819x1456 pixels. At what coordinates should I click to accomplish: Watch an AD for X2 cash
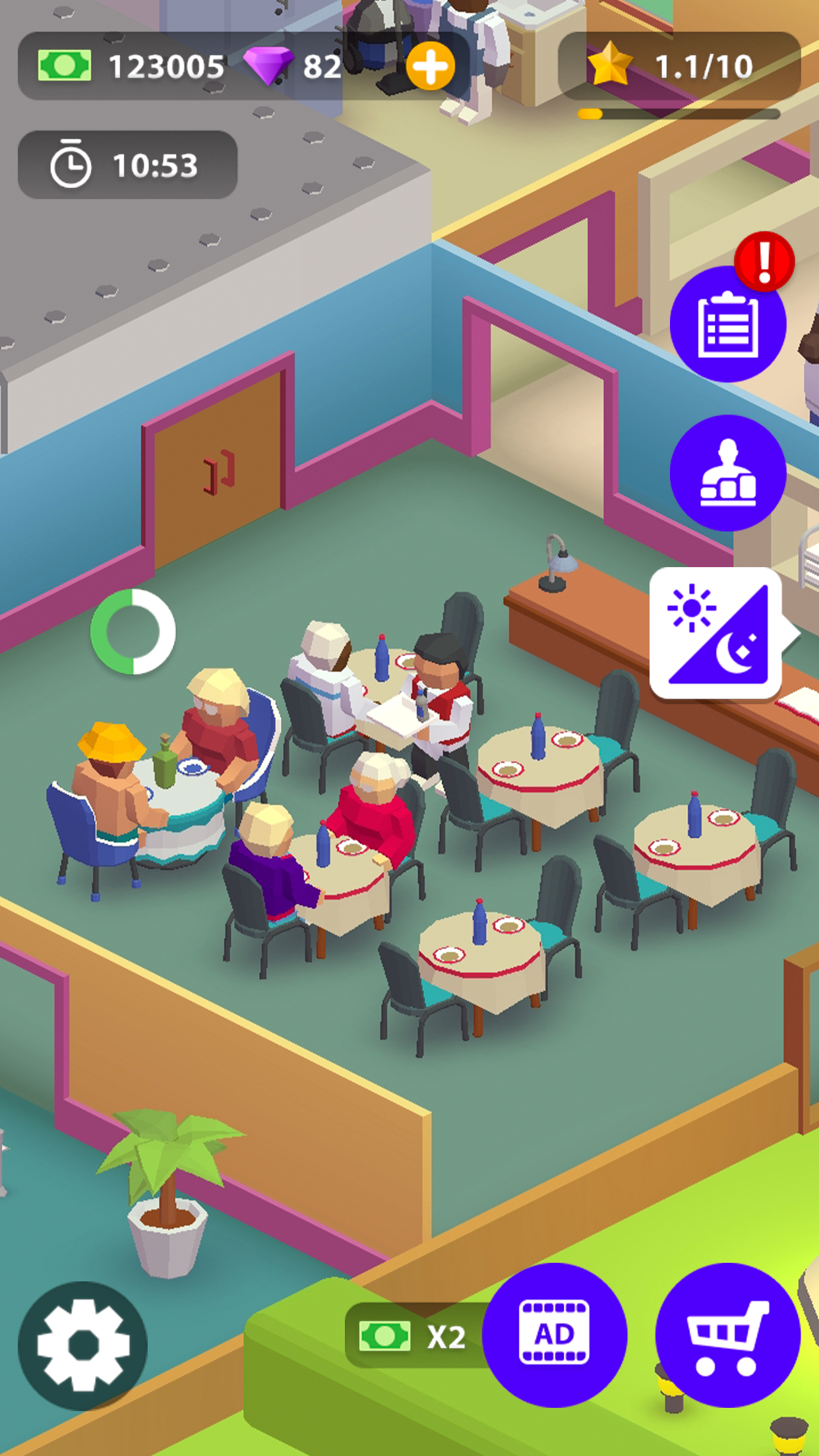coord(554,1335)
